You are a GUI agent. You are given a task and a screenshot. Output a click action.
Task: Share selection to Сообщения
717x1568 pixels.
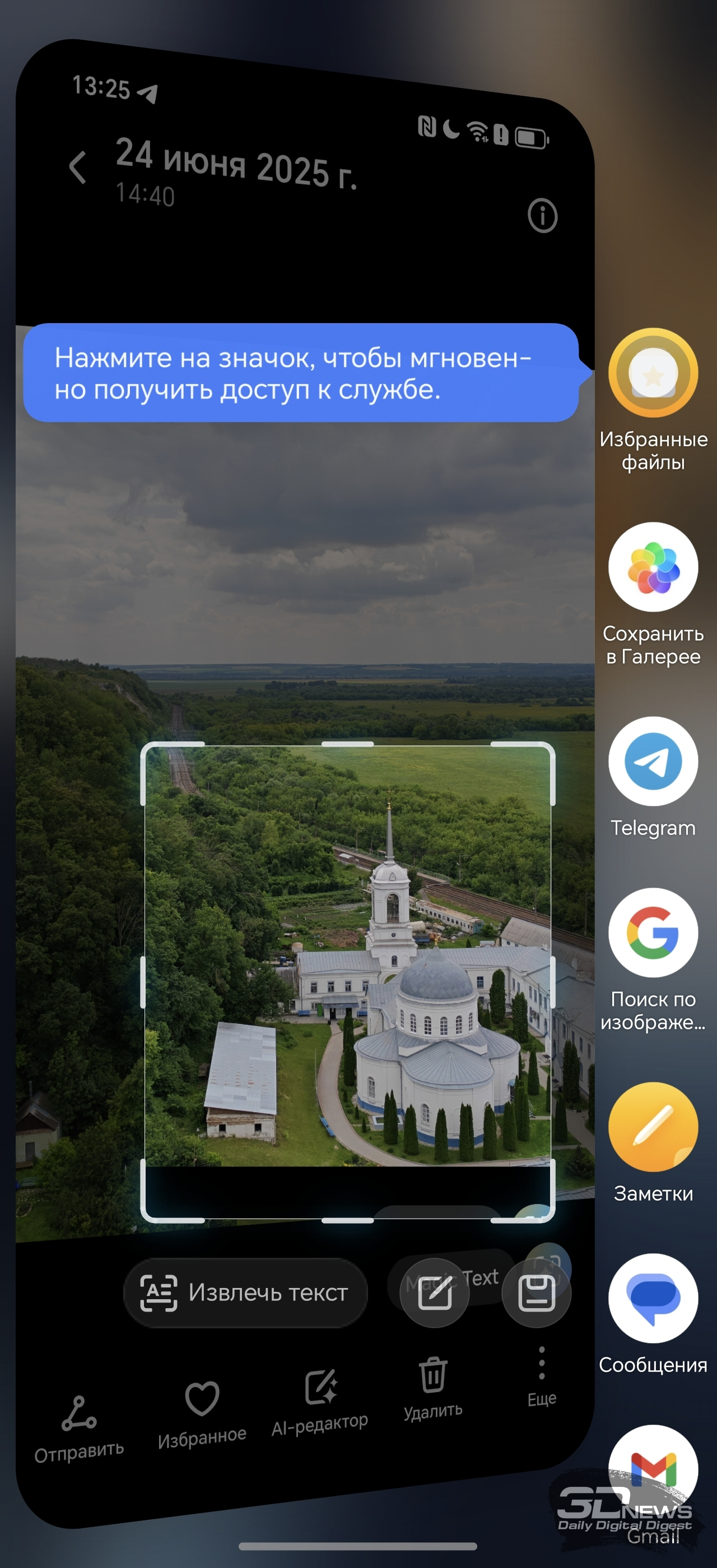click(x=653, y=1298)
